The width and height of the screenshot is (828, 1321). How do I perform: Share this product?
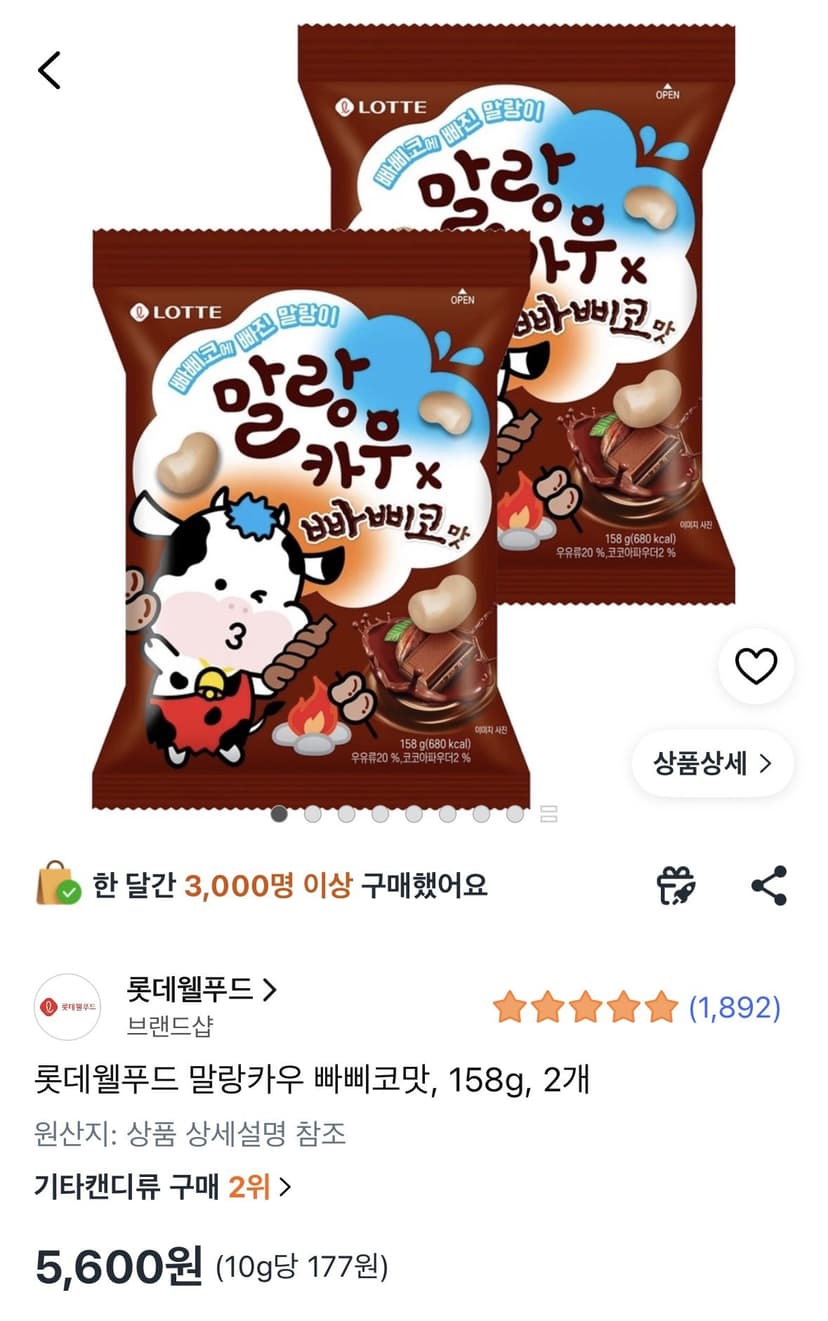(x=769, y=885)
